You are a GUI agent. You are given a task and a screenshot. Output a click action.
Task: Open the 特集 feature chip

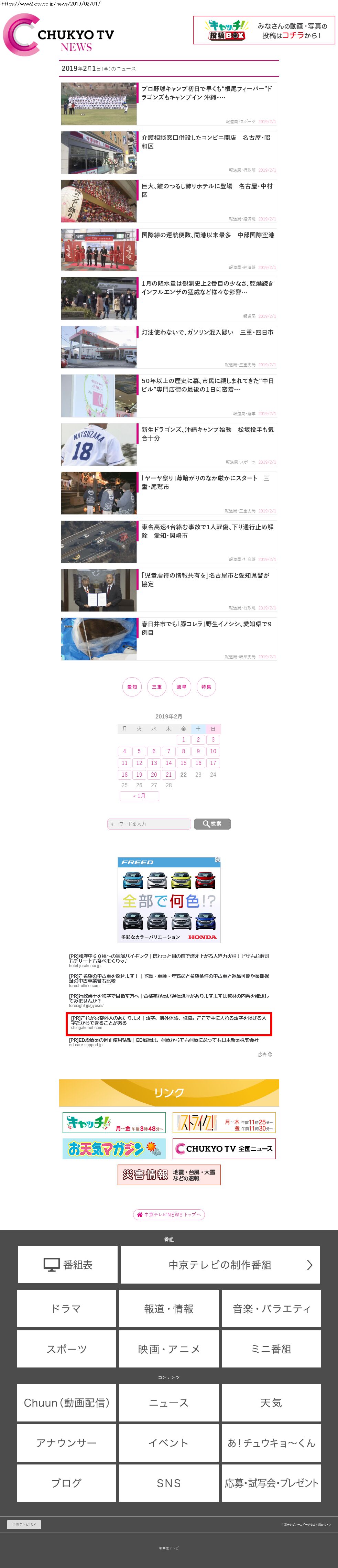[x=206, y=686]
